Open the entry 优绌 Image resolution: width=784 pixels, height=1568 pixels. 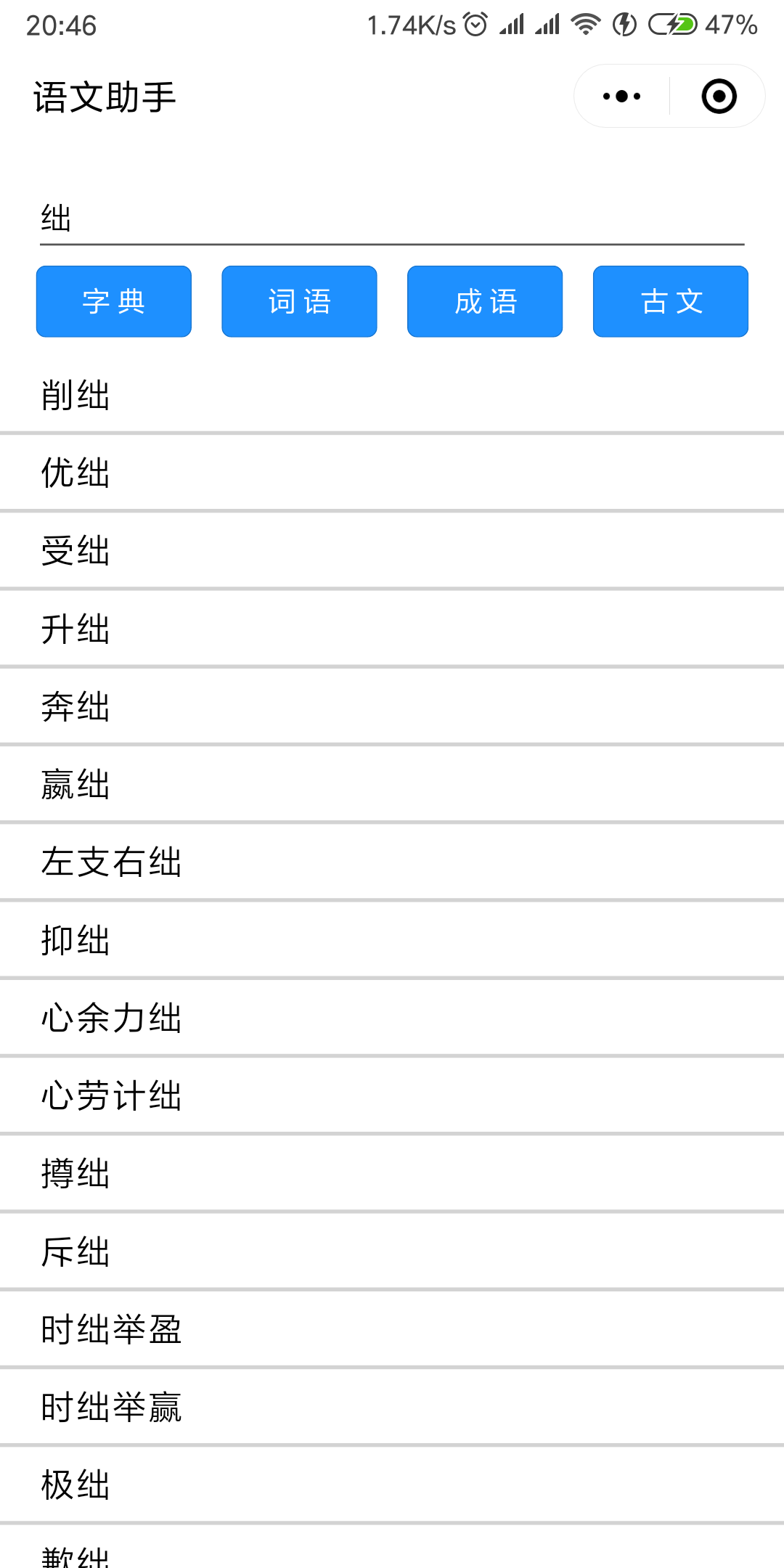click(x=75, y=473)
